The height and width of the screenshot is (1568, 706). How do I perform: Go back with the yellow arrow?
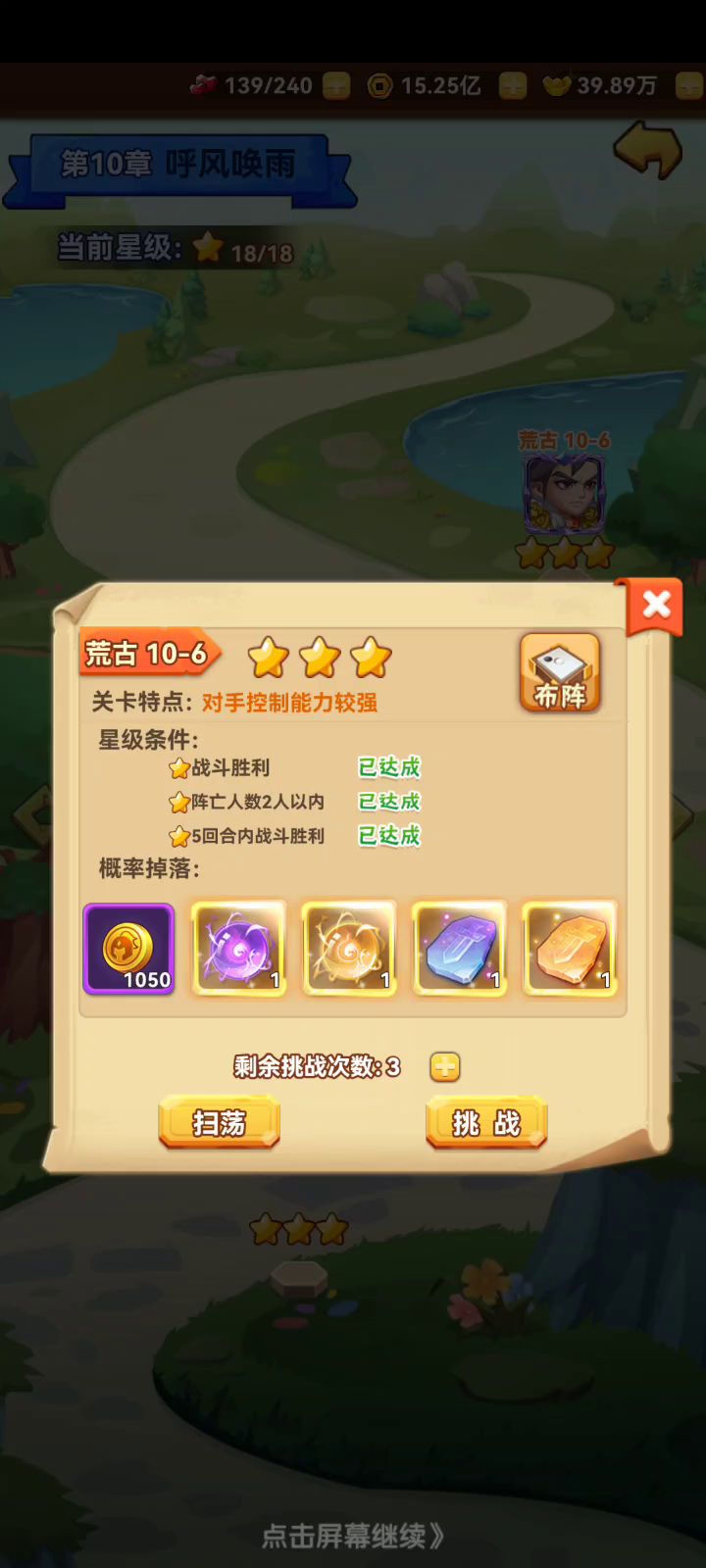click(648, 150)
